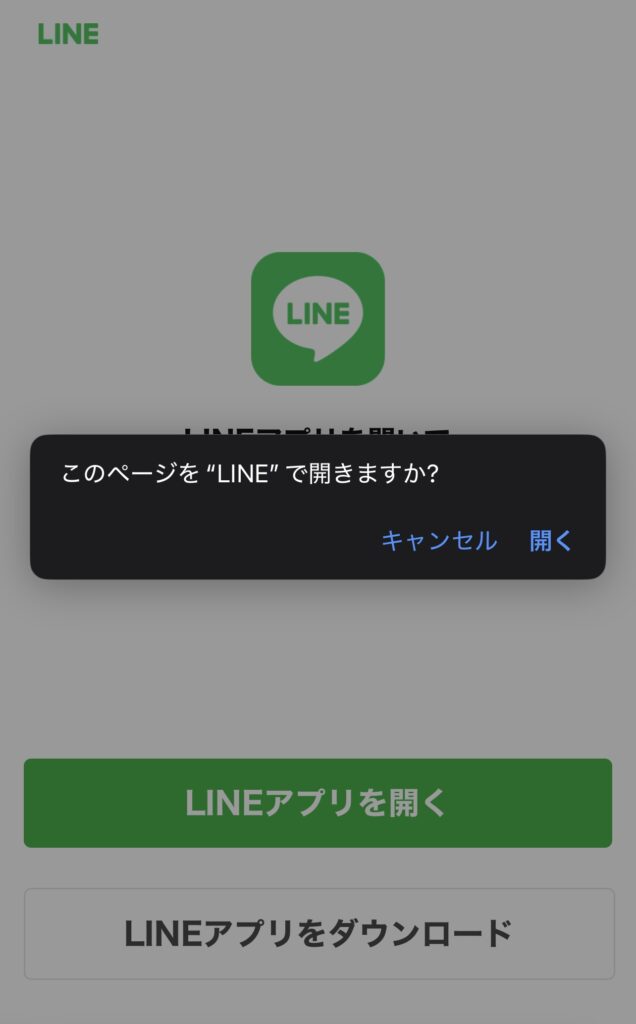Tap 開く to open page in LINE
636x1024 pixels.
(550, 541)
